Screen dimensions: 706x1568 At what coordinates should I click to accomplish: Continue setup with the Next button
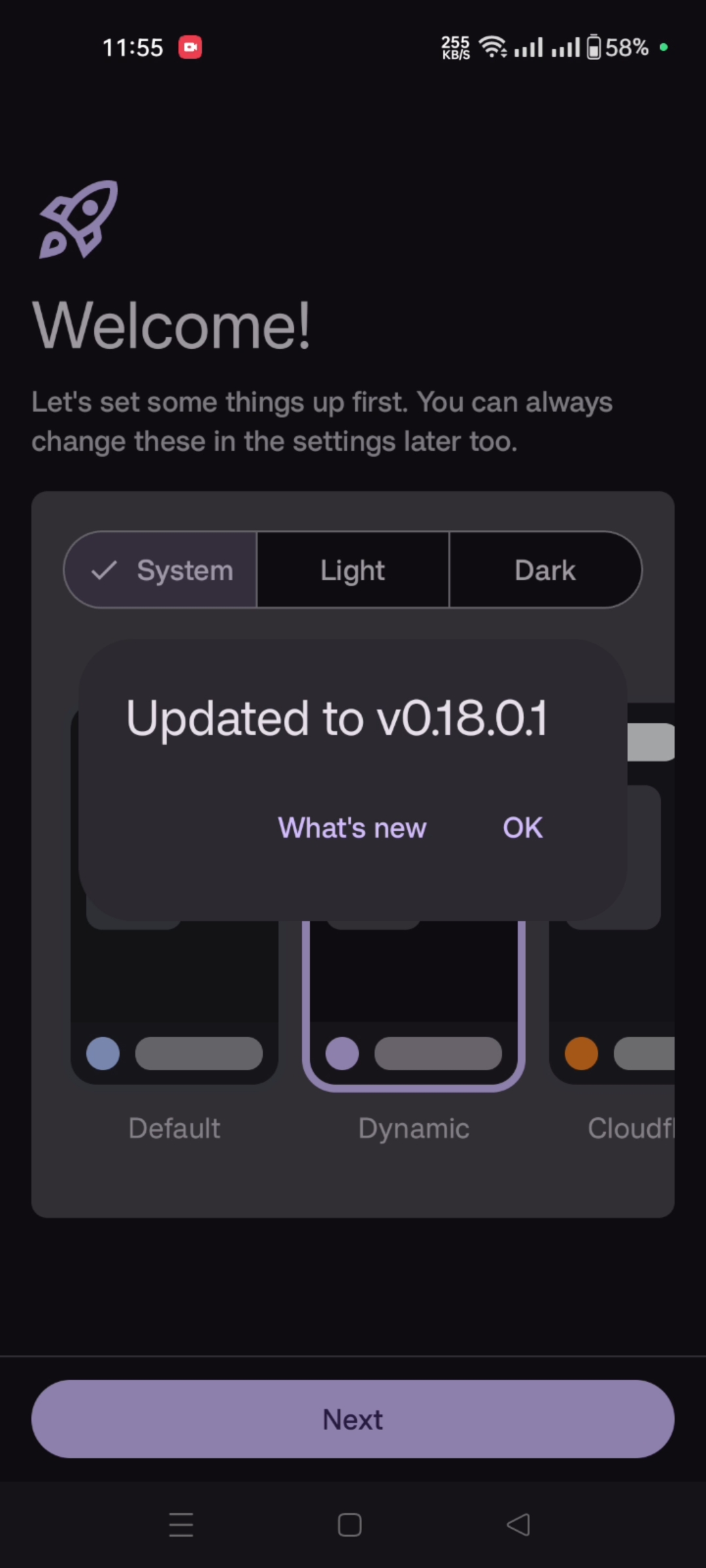[x=353, y=1419]
